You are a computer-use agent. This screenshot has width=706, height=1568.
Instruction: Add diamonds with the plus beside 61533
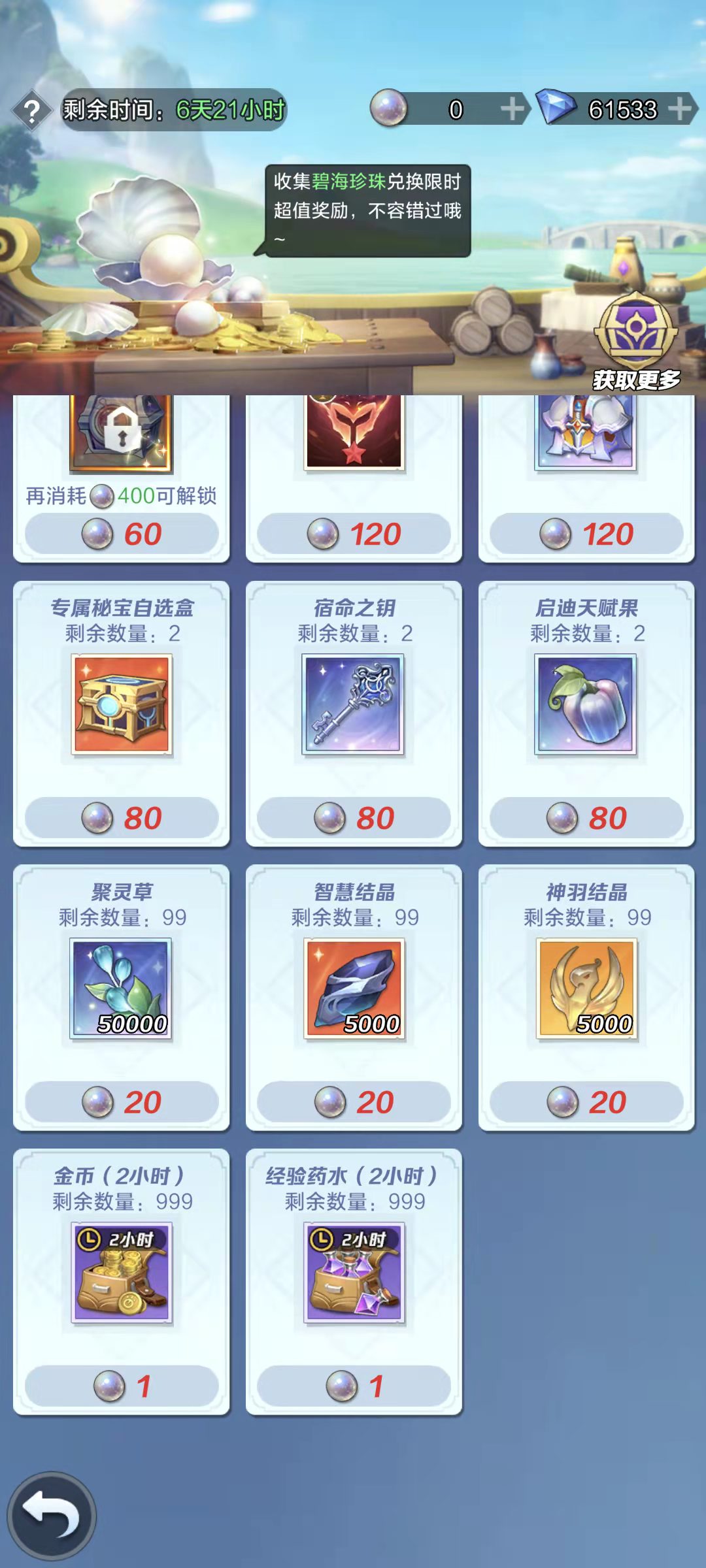pos(681,108)
